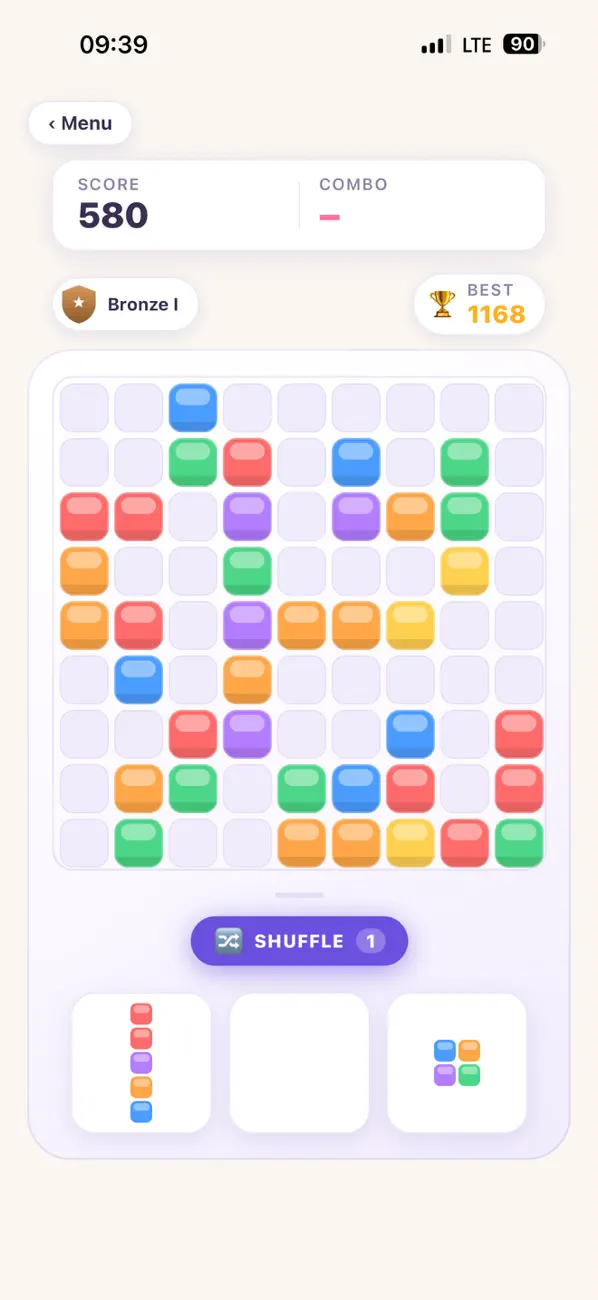Select the two-by-two square piece
The width and height of the screenshot is (598, 1300).
point(457,1063)
